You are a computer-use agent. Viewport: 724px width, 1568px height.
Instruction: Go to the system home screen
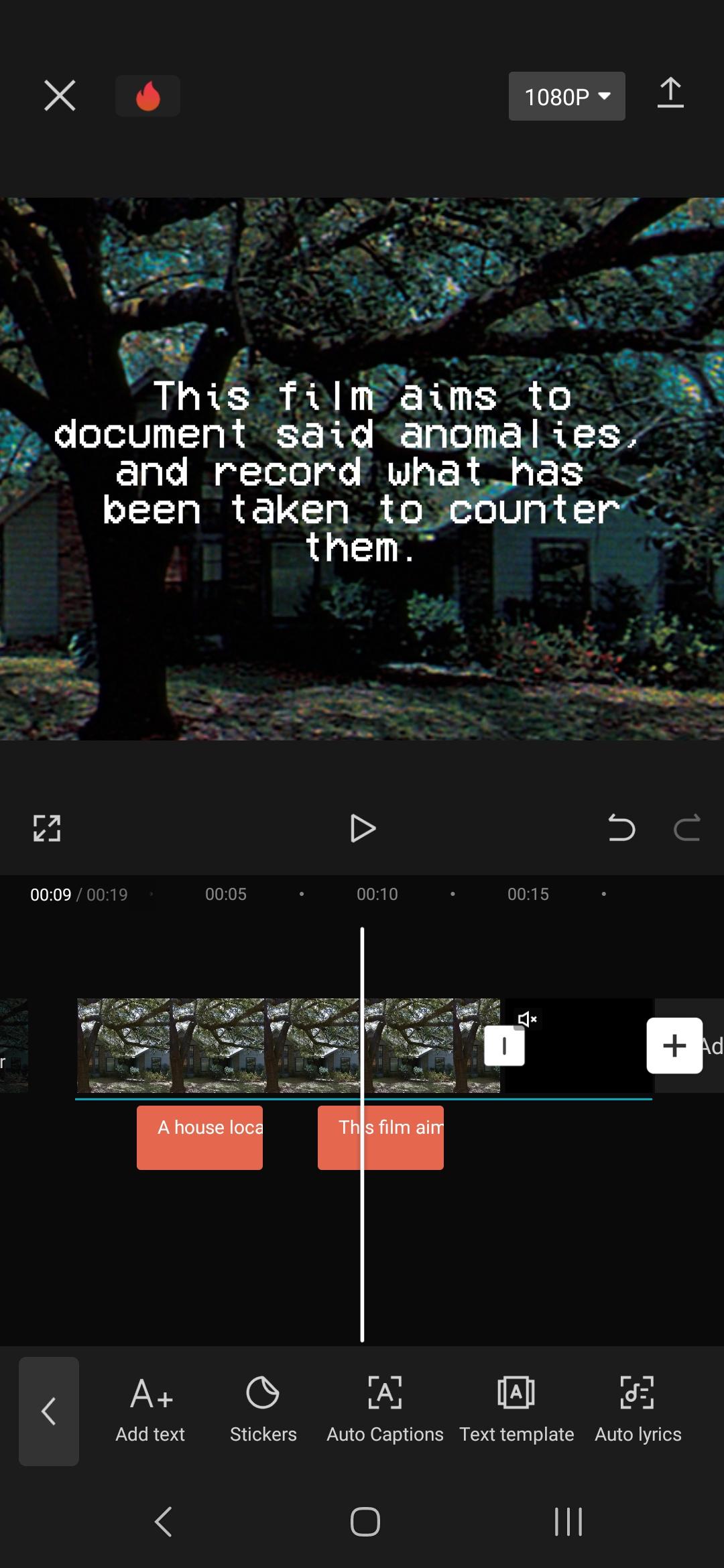click(x=365, y=1522)
